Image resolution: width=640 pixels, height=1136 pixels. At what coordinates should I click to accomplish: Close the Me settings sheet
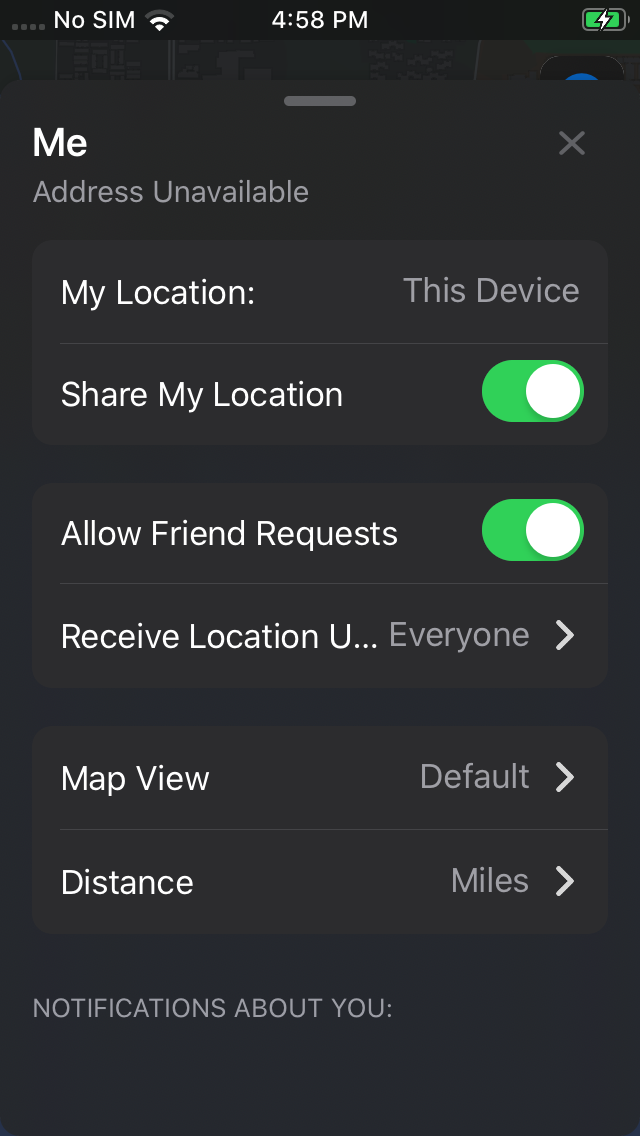pyautogui.click(x=571, y=143)
